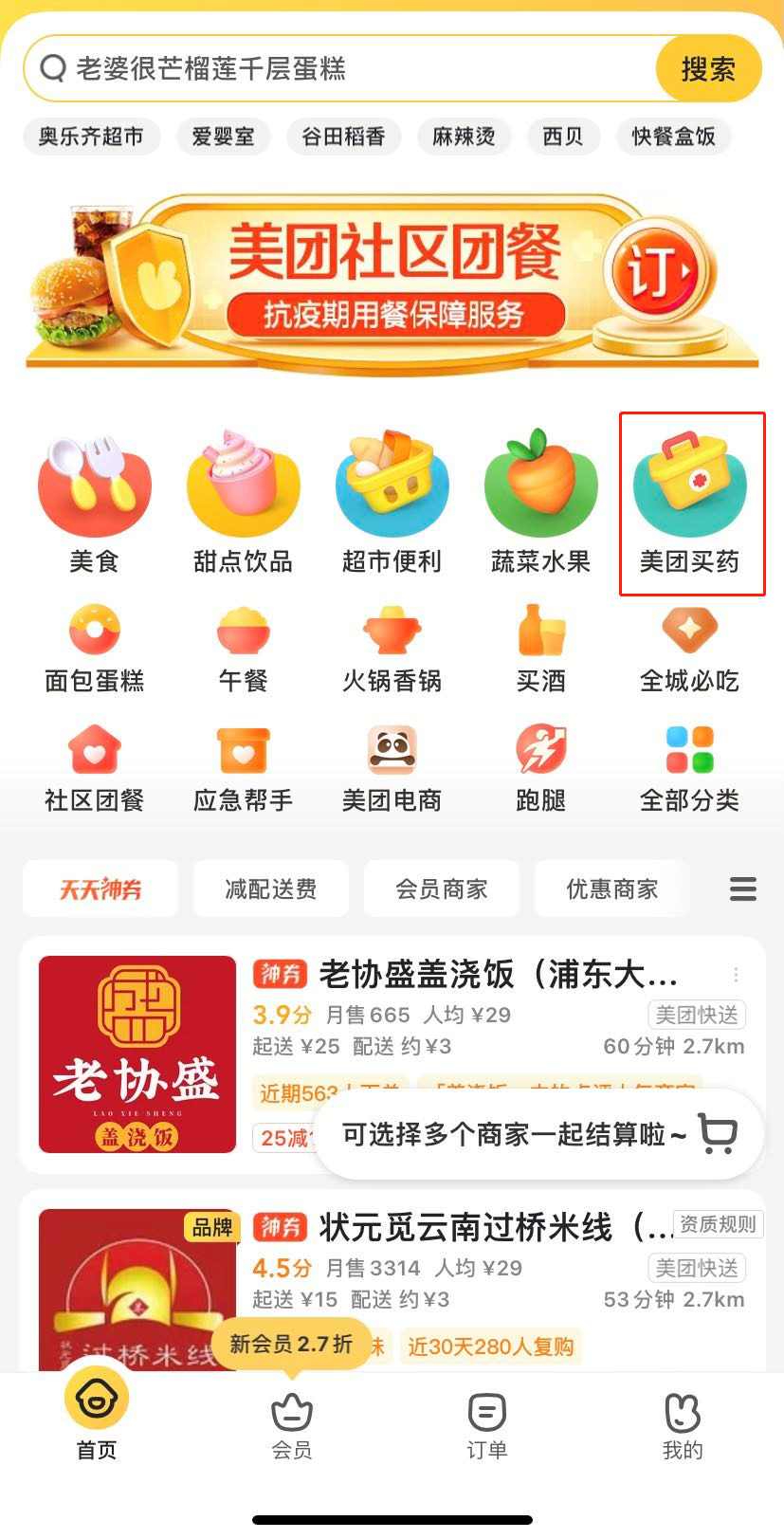Select the 火锅香锅 category
This screenshot has width=784, height=1539.
click(x=392, y=650)
